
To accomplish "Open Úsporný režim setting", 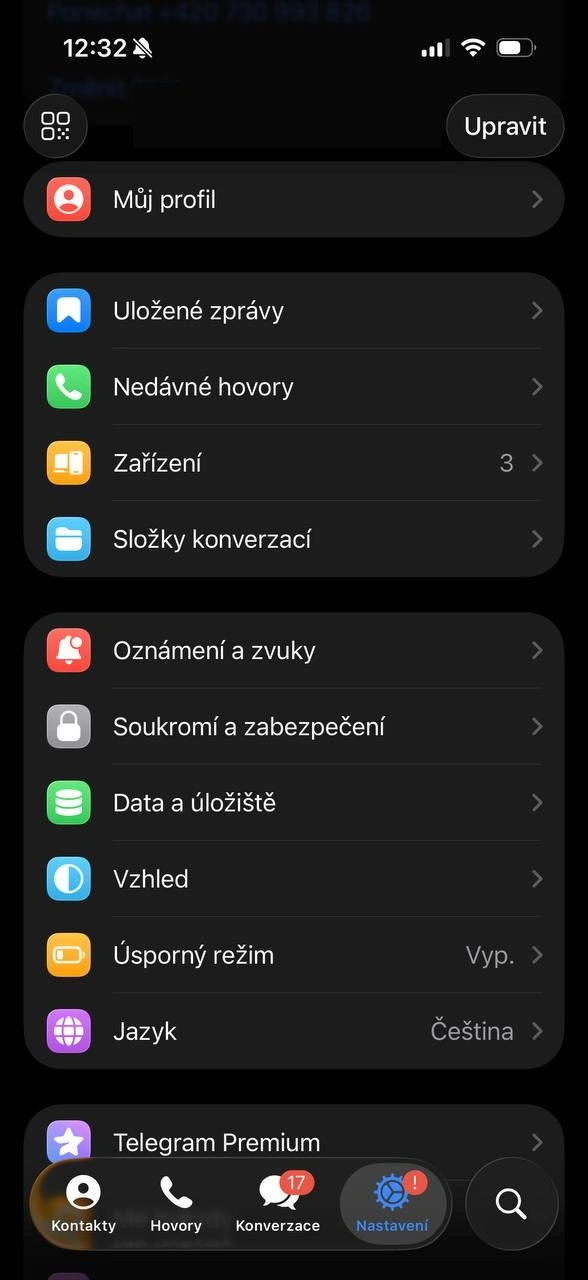I will point(294,955).
